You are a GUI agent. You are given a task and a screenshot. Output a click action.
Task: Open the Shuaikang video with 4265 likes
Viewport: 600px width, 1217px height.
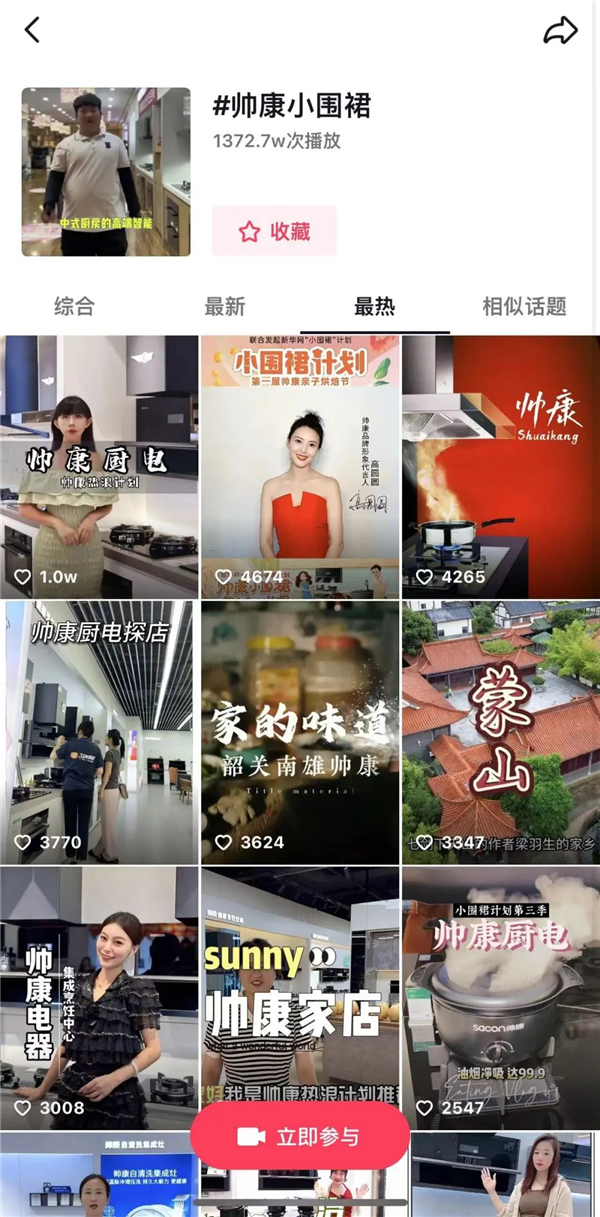point(500,467)
